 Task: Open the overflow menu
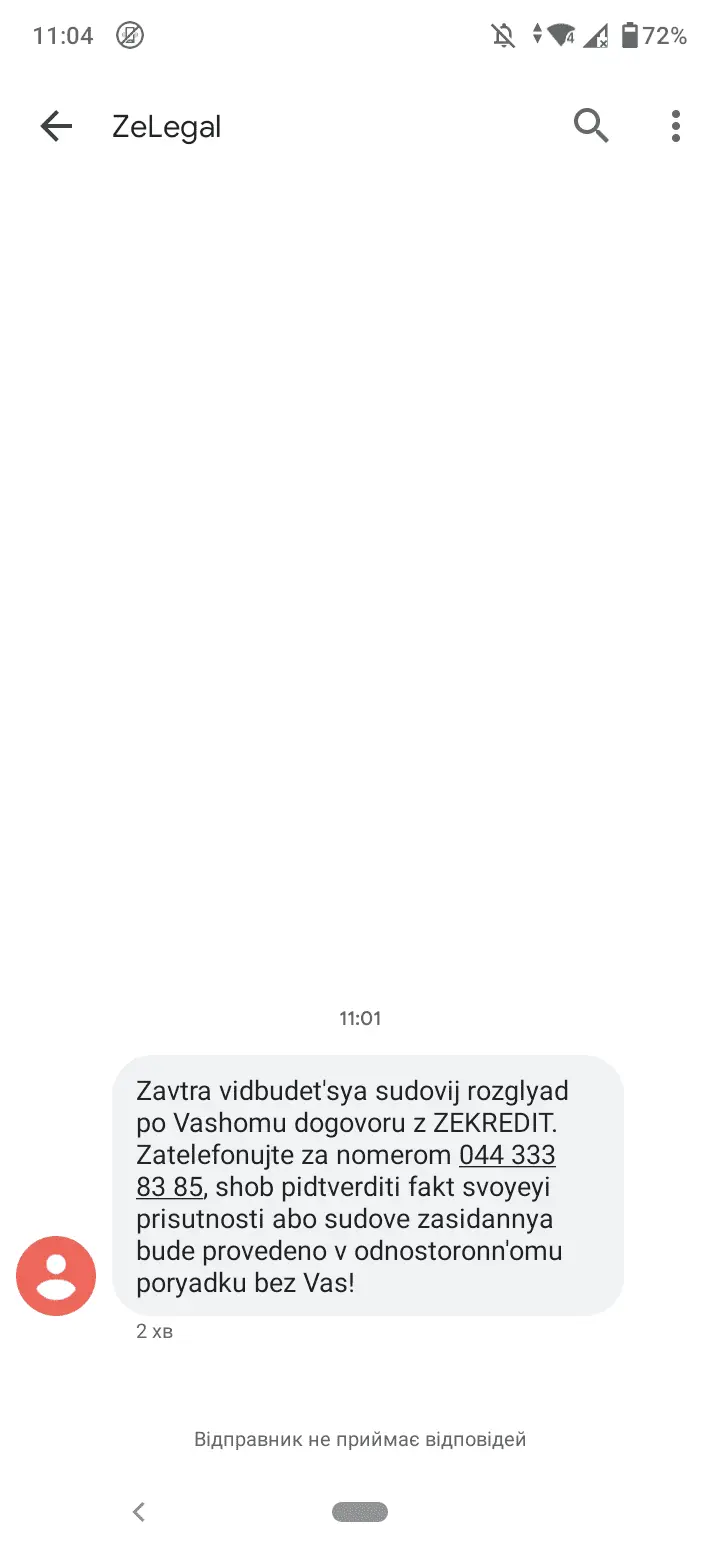(676, 126)
